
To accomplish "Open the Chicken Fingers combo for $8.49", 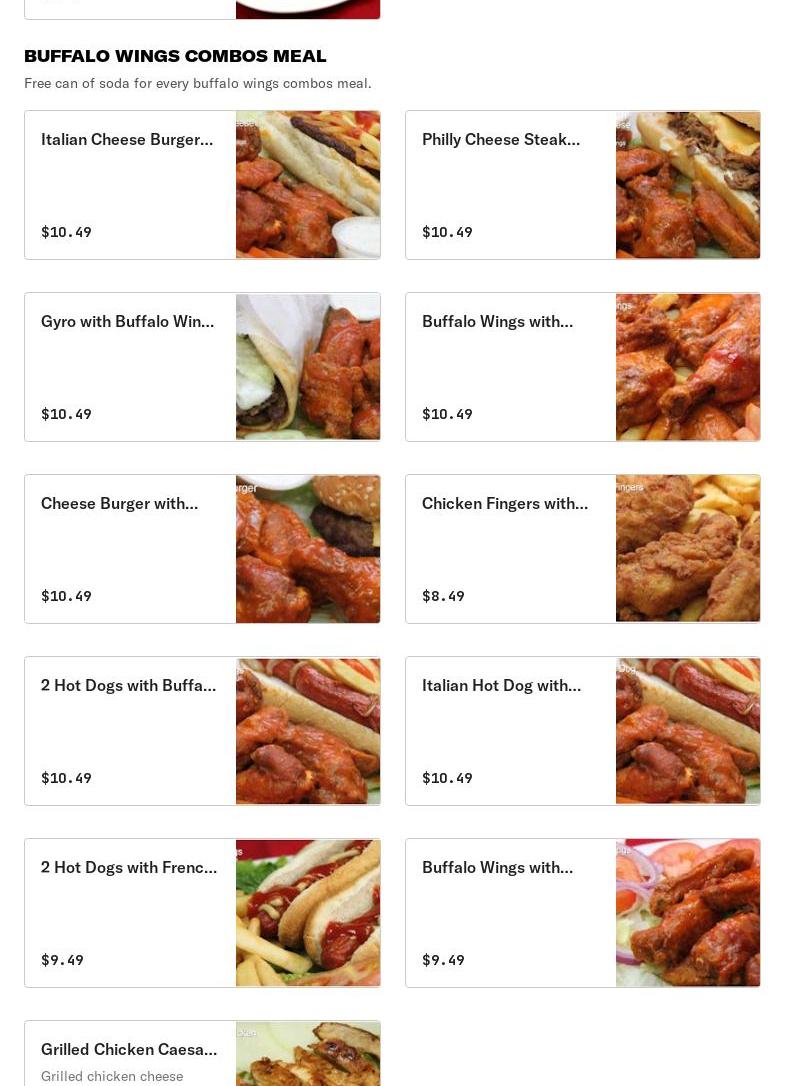I will [582, 549].
